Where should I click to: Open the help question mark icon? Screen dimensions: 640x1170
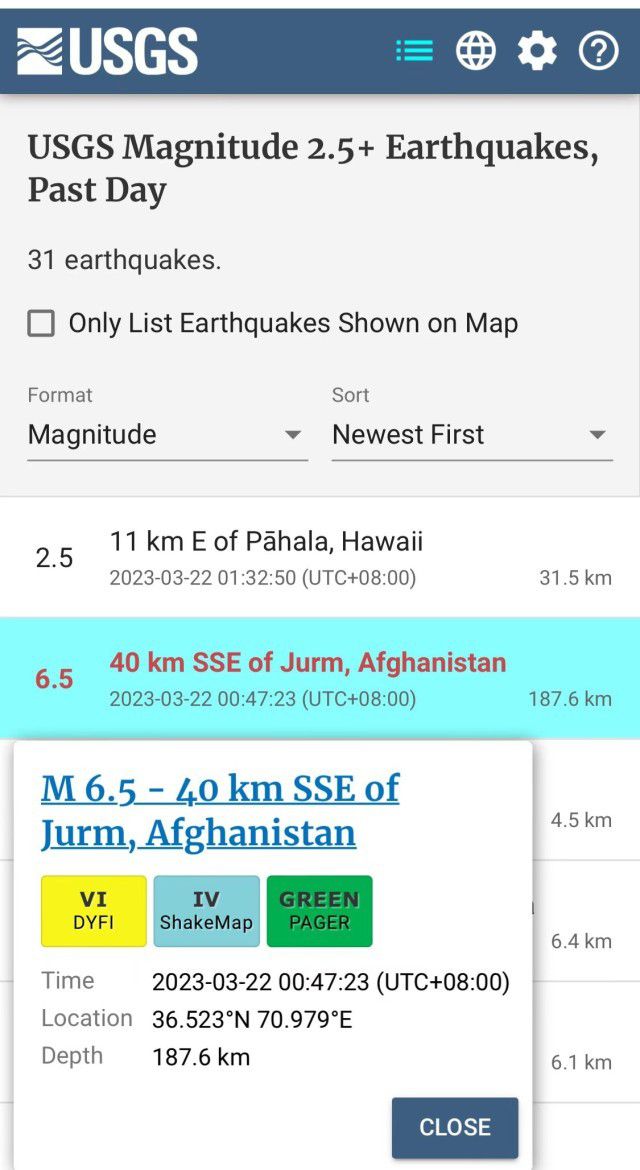point(598,50)
